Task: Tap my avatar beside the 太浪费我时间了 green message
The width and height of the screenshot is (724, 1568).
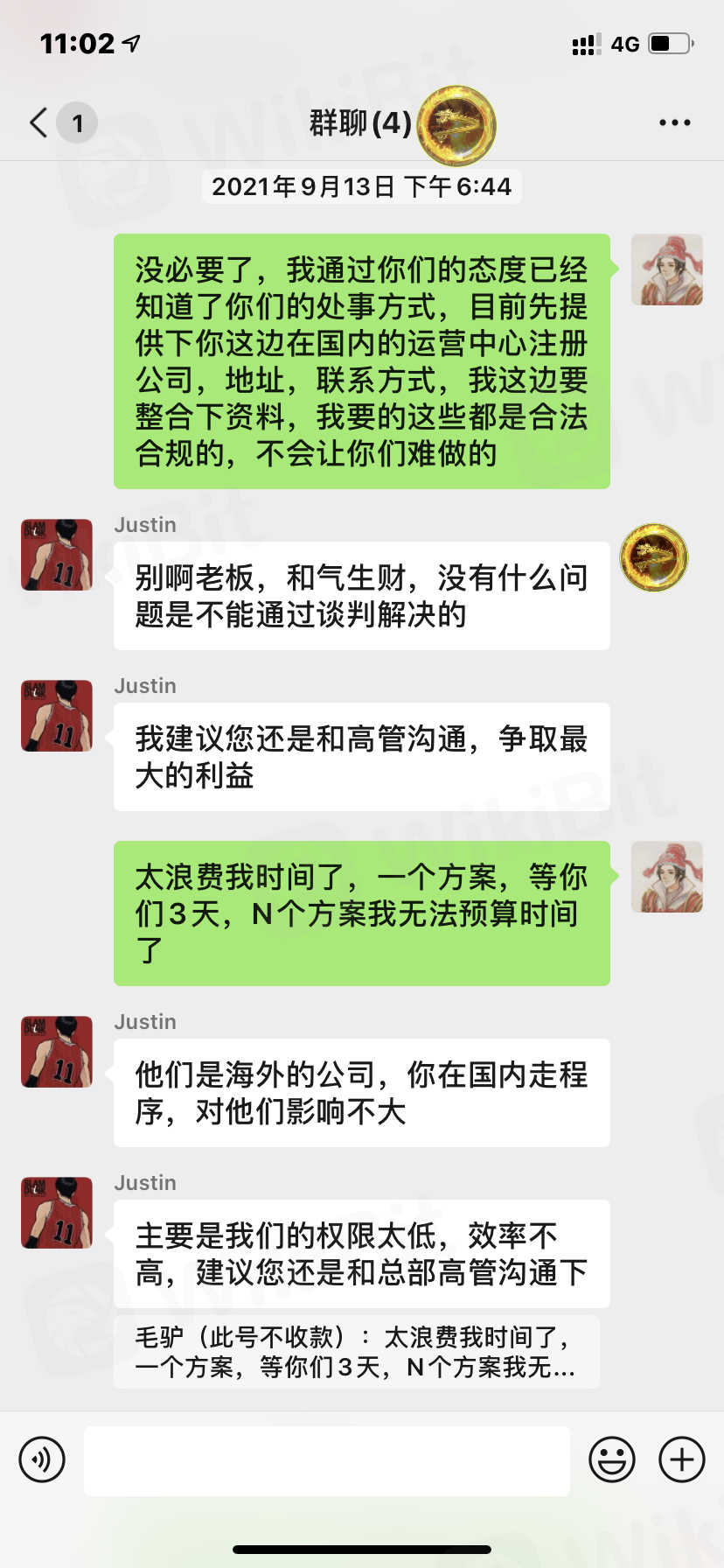Action: click(666, 877)
